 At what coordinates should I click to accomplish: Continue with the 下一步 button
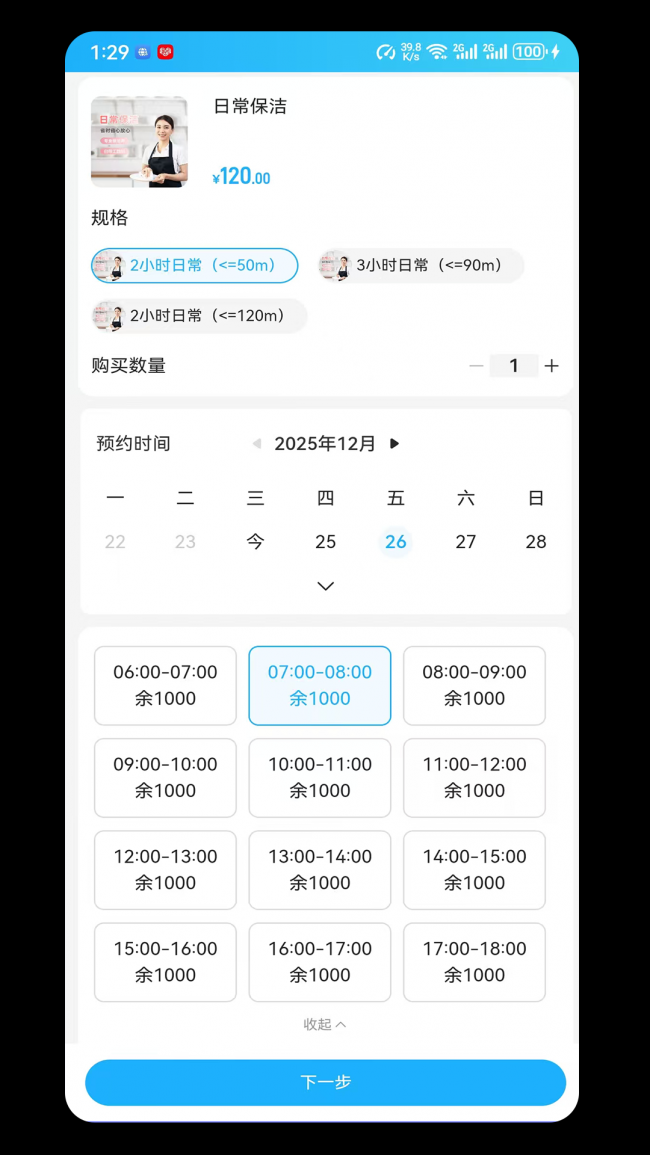[x=325, y=1082]
